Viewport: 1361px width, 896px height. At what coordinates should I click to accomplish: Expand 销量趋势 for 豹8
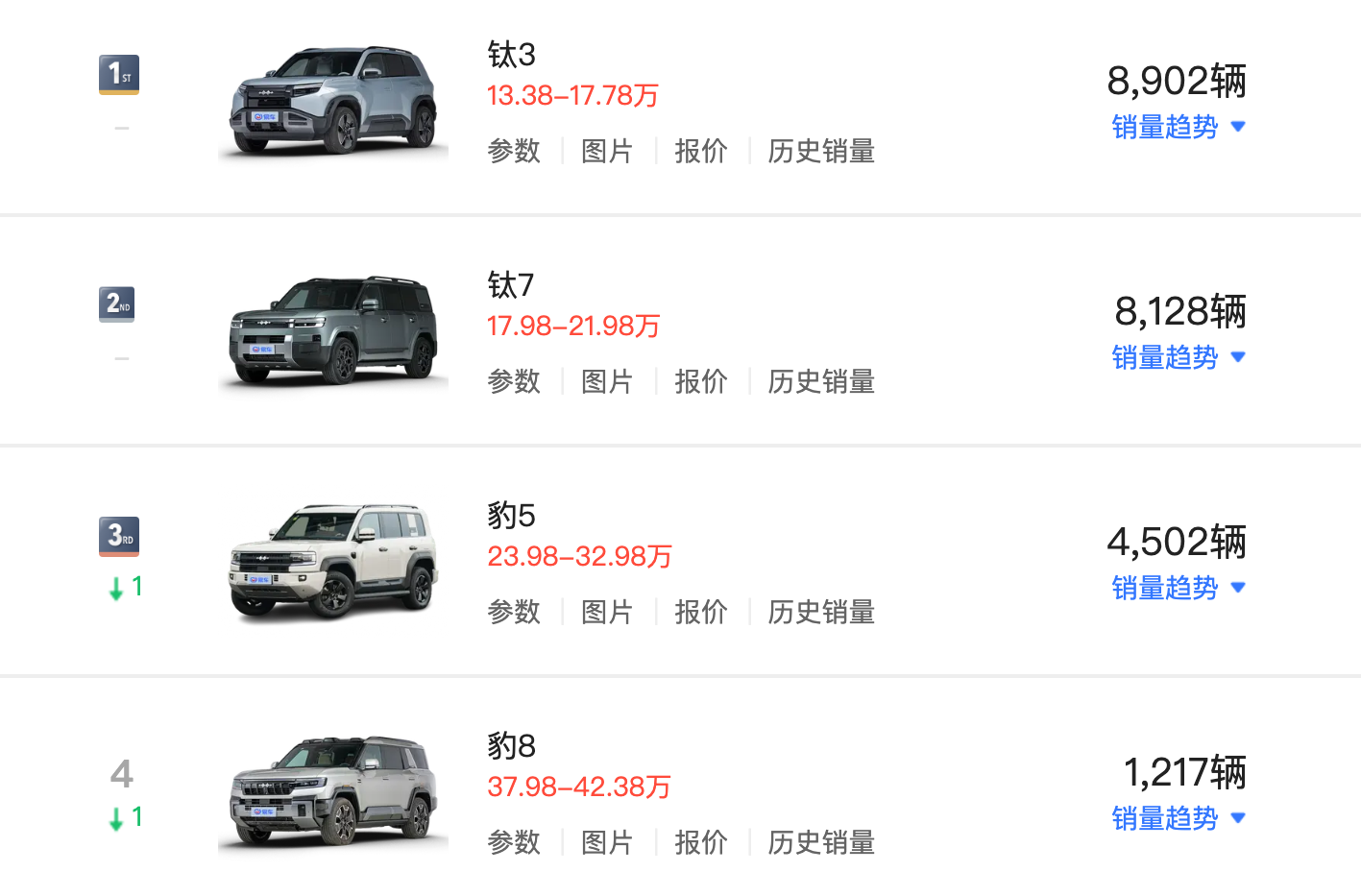[1178, 818]
